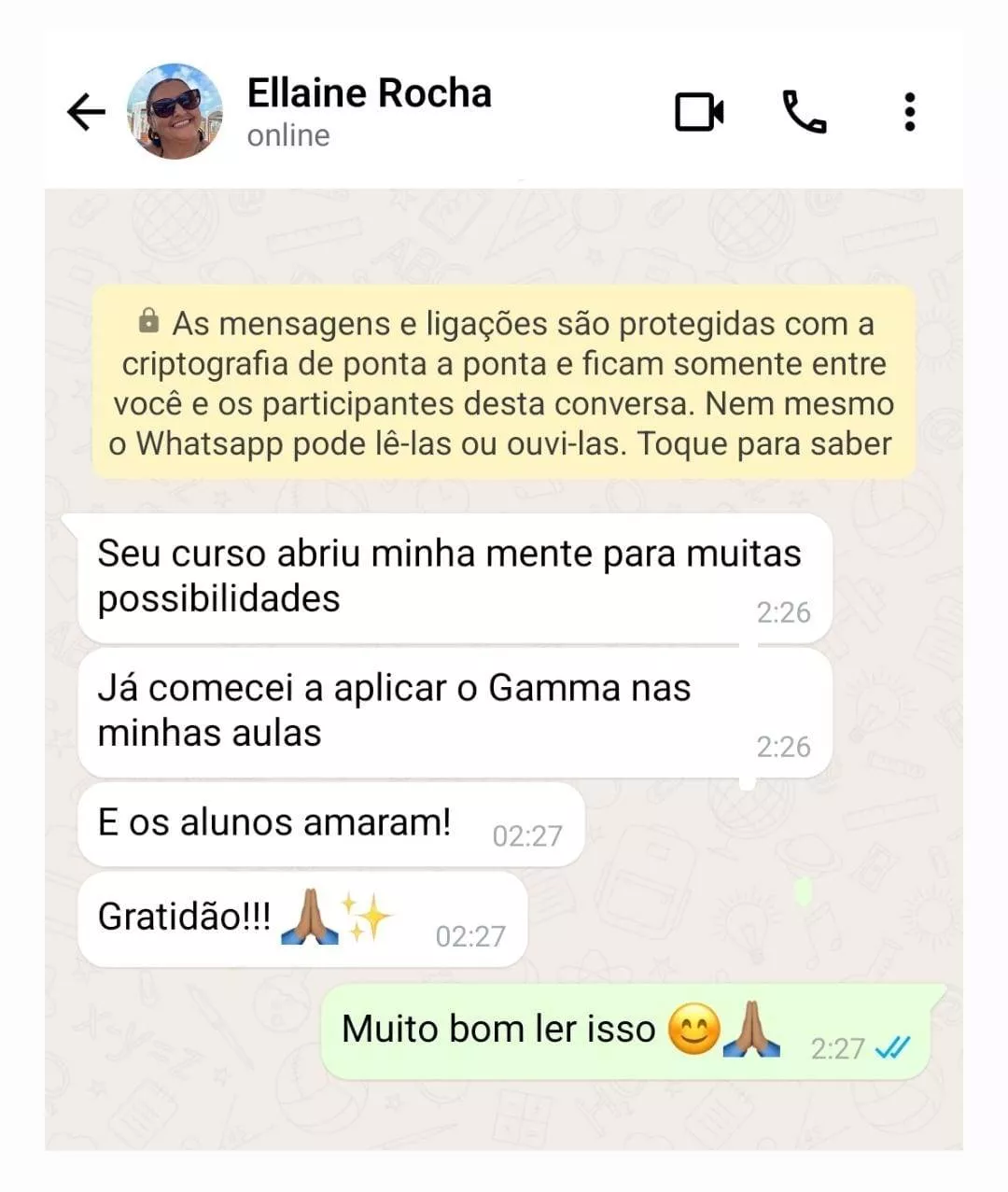Go back to the chat list

[x=87, y=113]
